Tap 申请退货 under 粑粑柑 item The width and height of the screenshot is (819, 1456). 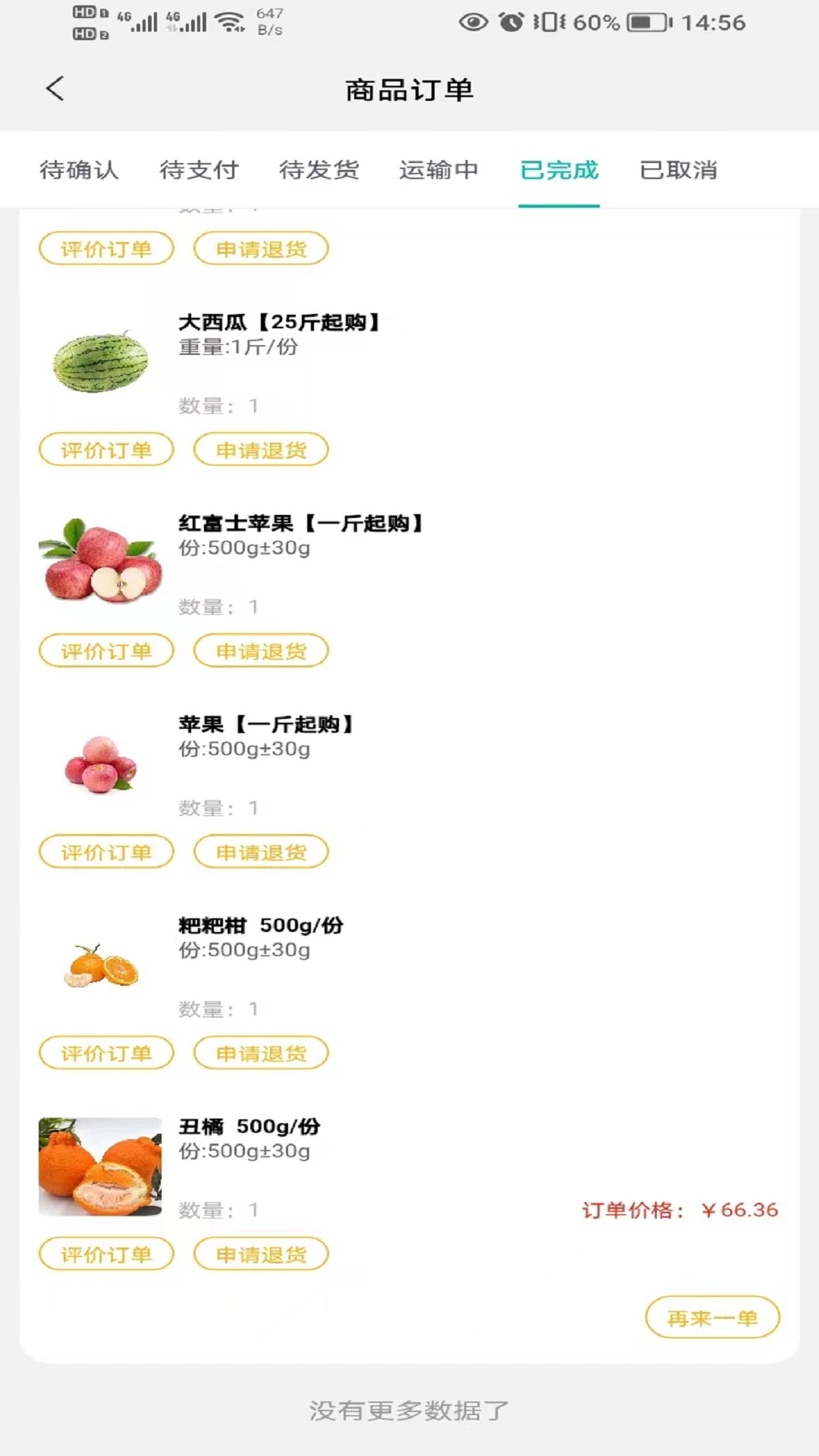tap(261, 1053)
